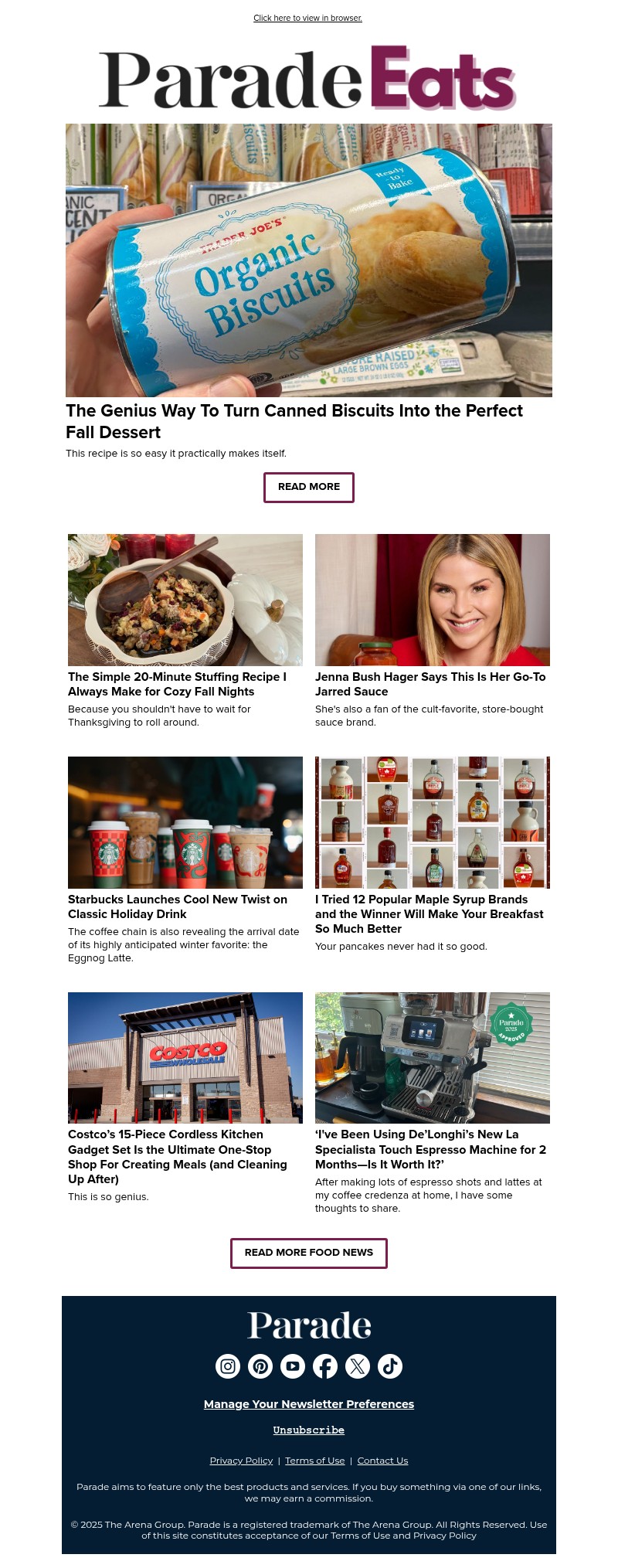The height and width of the screenshot is (1568, 618).
Task: Open Parade's X profile
Action: (x=358, y=1366)
